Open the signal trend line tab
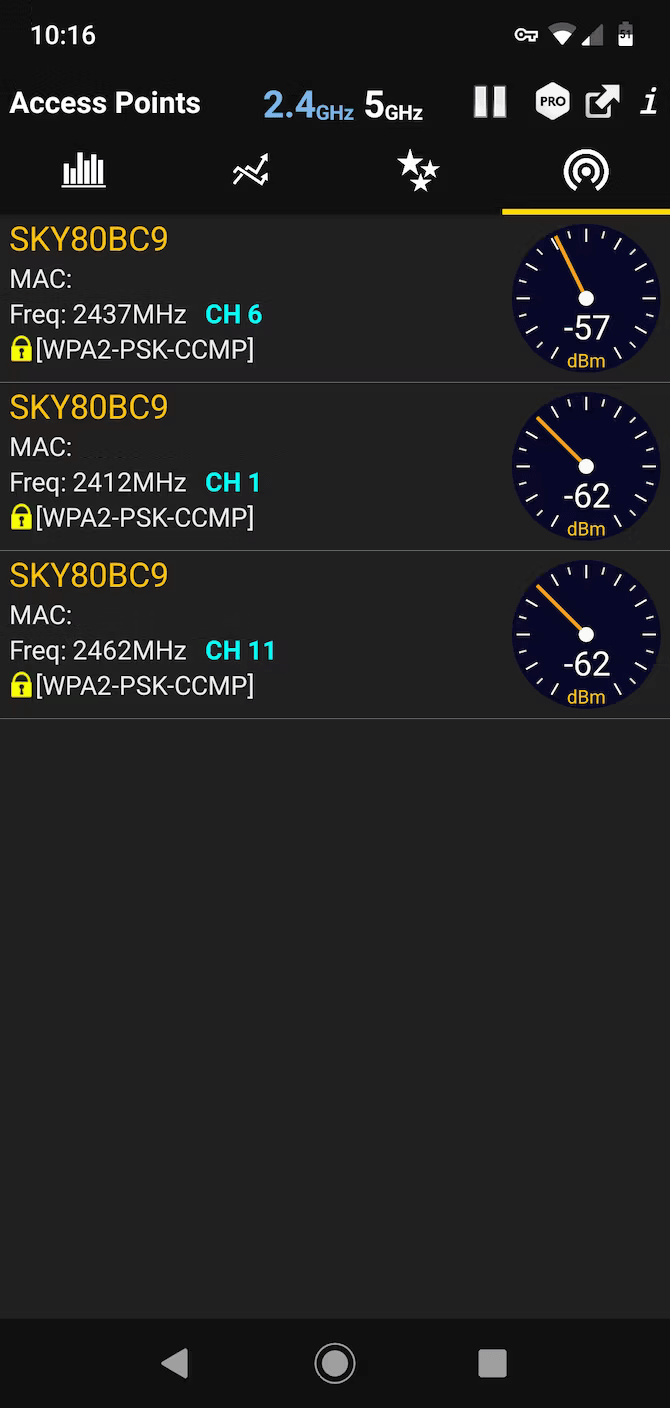The image size is (670, 1408). [x=251, y=172]
